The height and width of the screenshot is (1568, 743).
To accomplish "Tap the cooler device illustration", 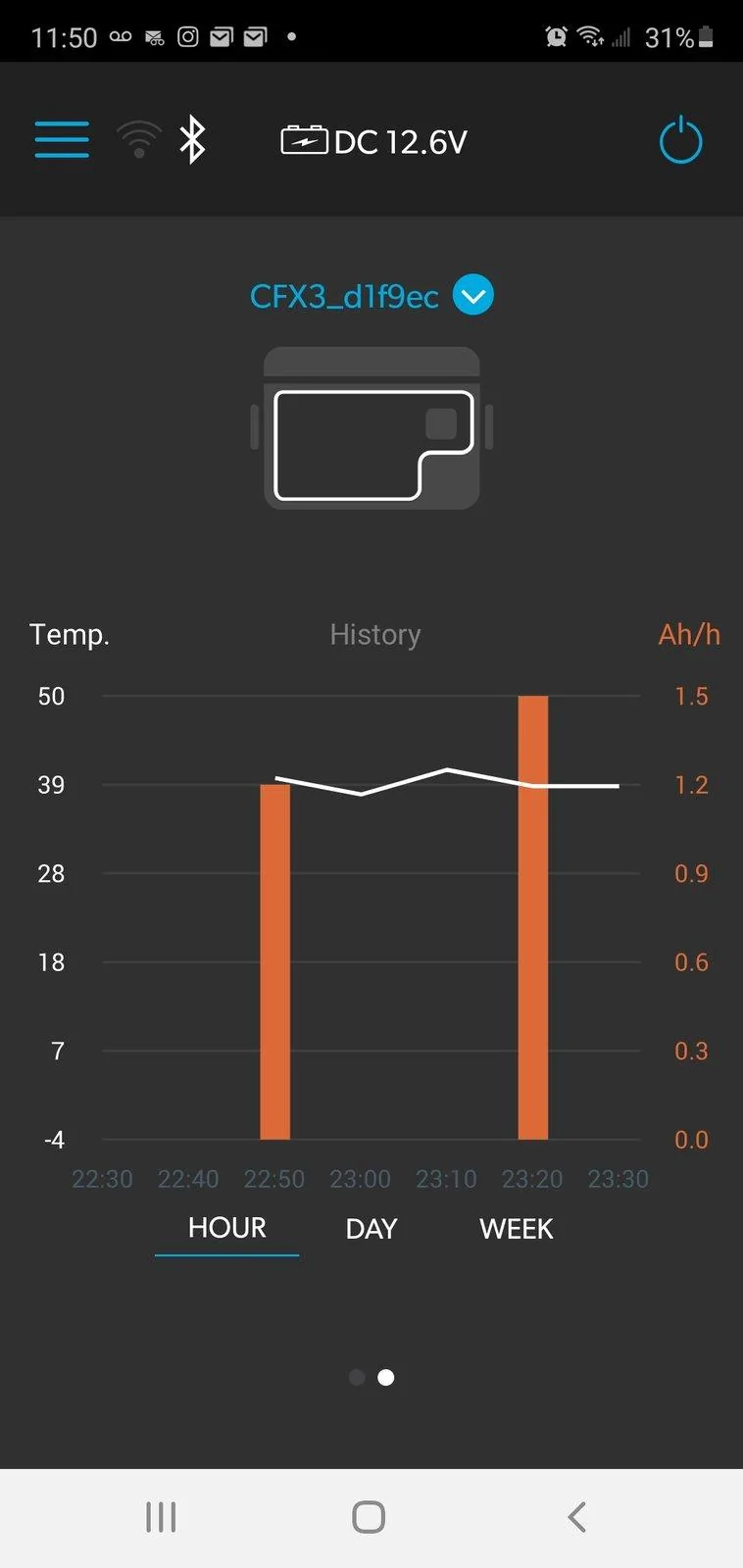I will point(371,428).
